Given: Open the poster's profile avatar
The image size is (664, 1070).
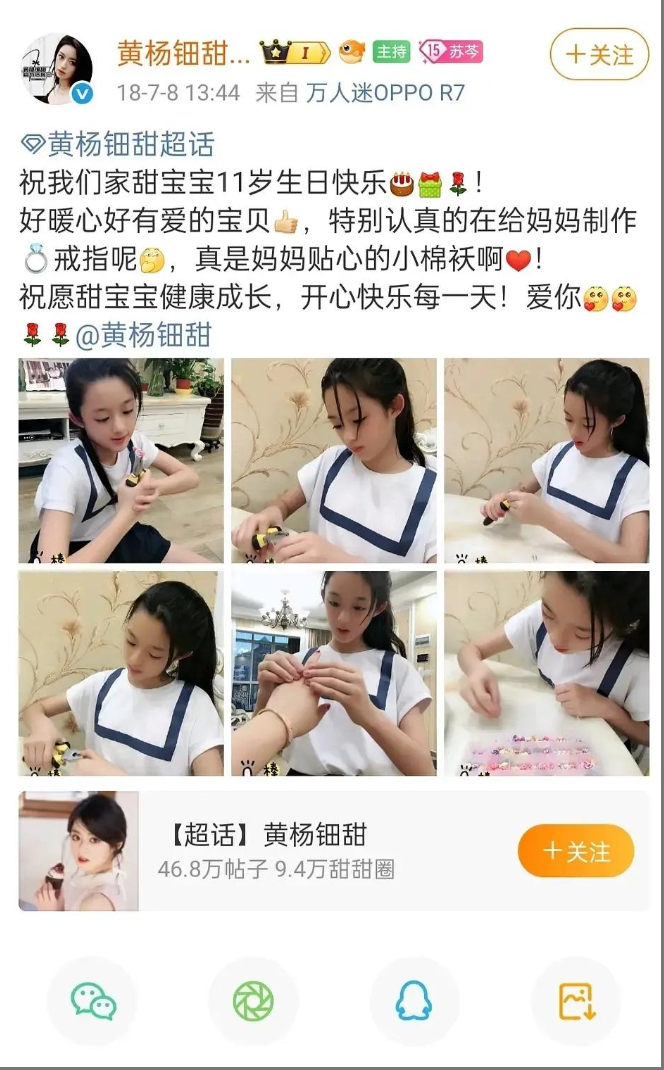Looking at the screenshot, I should pos(57,70).
